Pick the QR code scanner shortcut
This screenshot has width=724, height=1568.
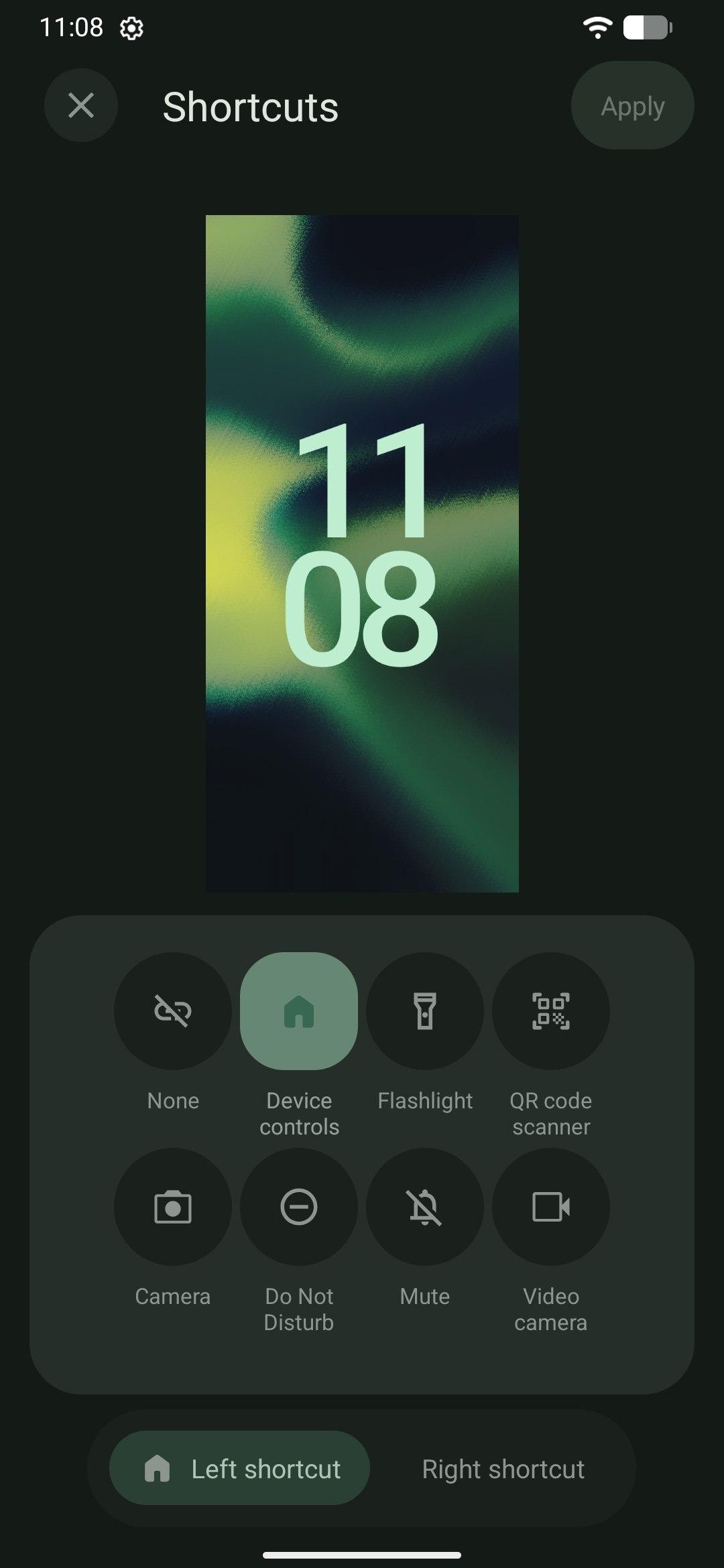pyautogui.click(x=551, y=1010)
